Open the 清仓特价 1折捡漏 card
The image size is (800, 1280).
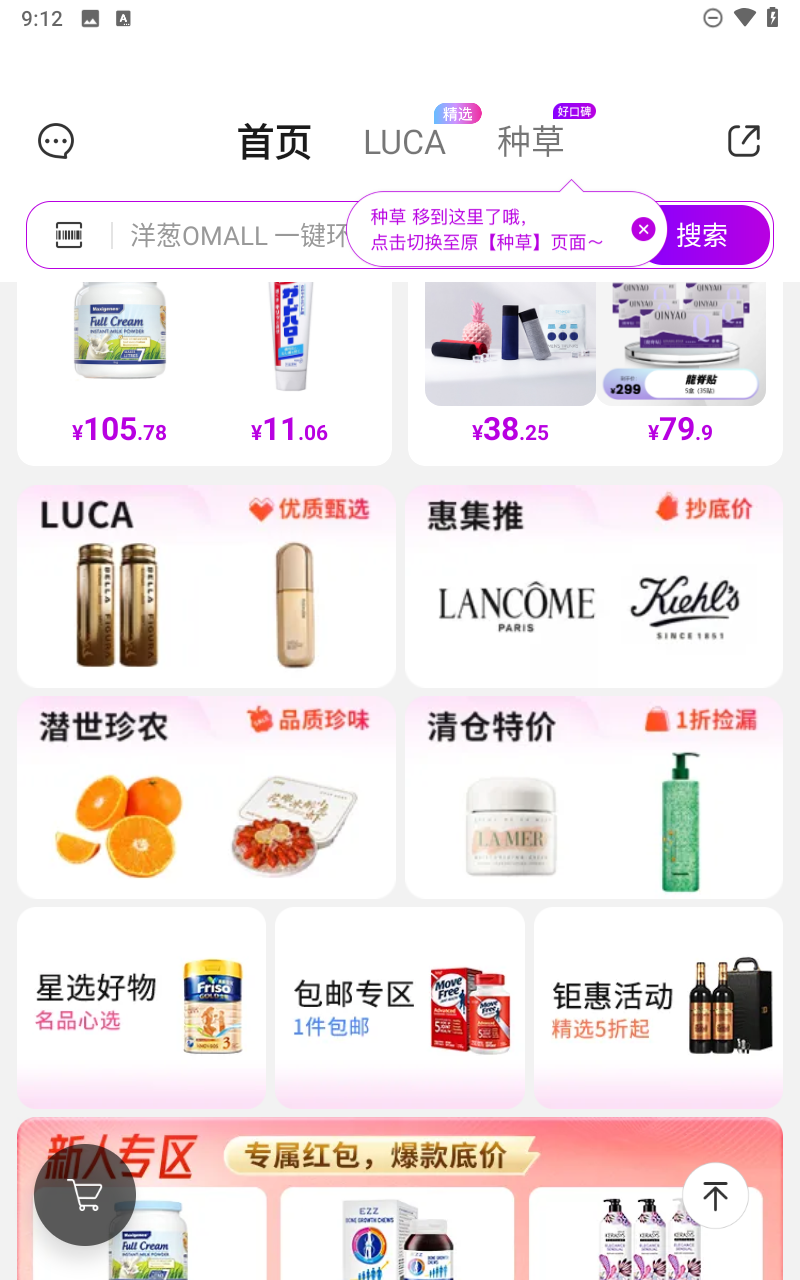tap(593, 797)
